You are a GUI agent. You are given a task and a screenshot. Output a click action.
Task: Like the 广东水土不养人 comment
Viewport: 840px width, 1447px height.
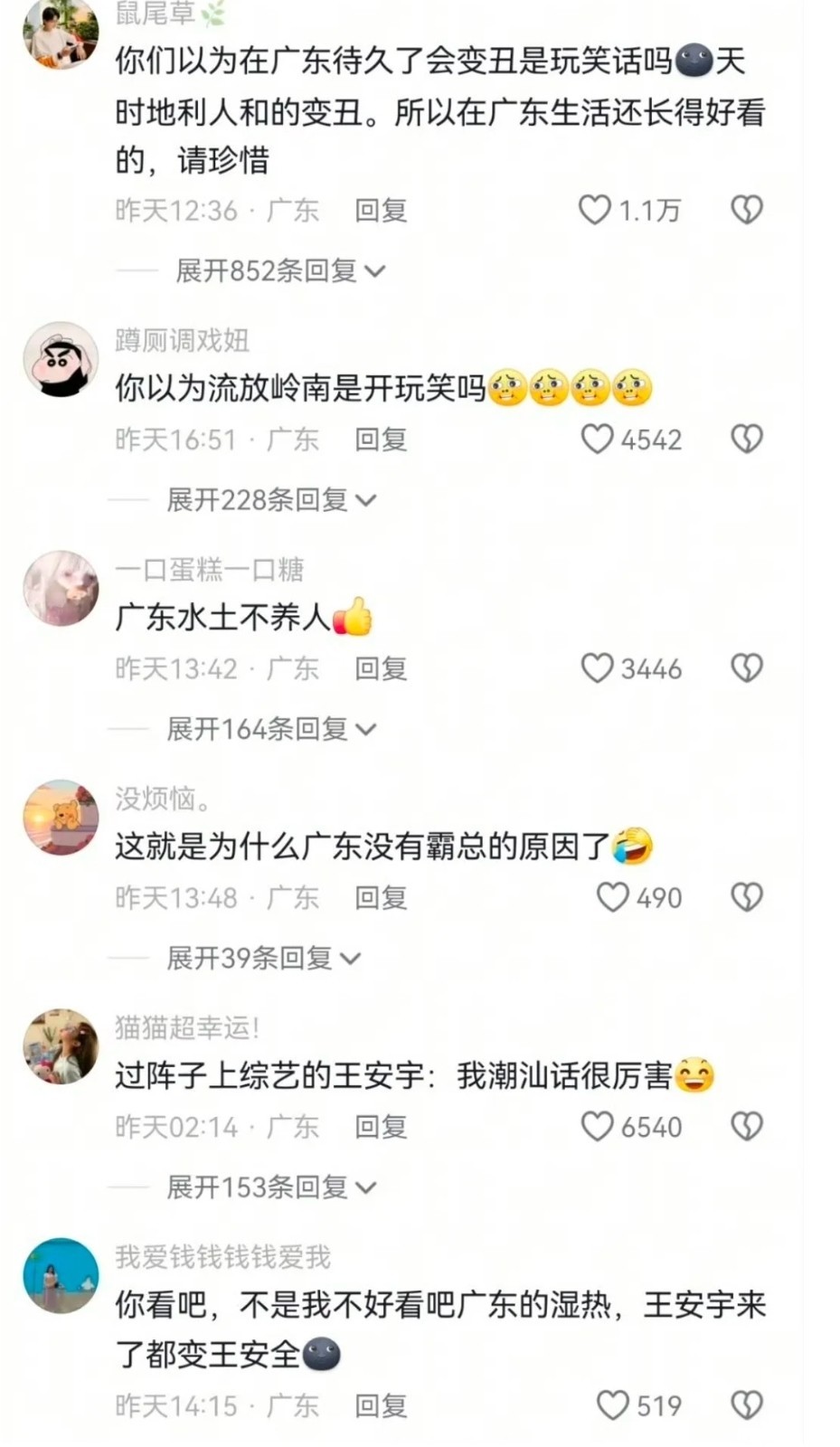(597, 668)
